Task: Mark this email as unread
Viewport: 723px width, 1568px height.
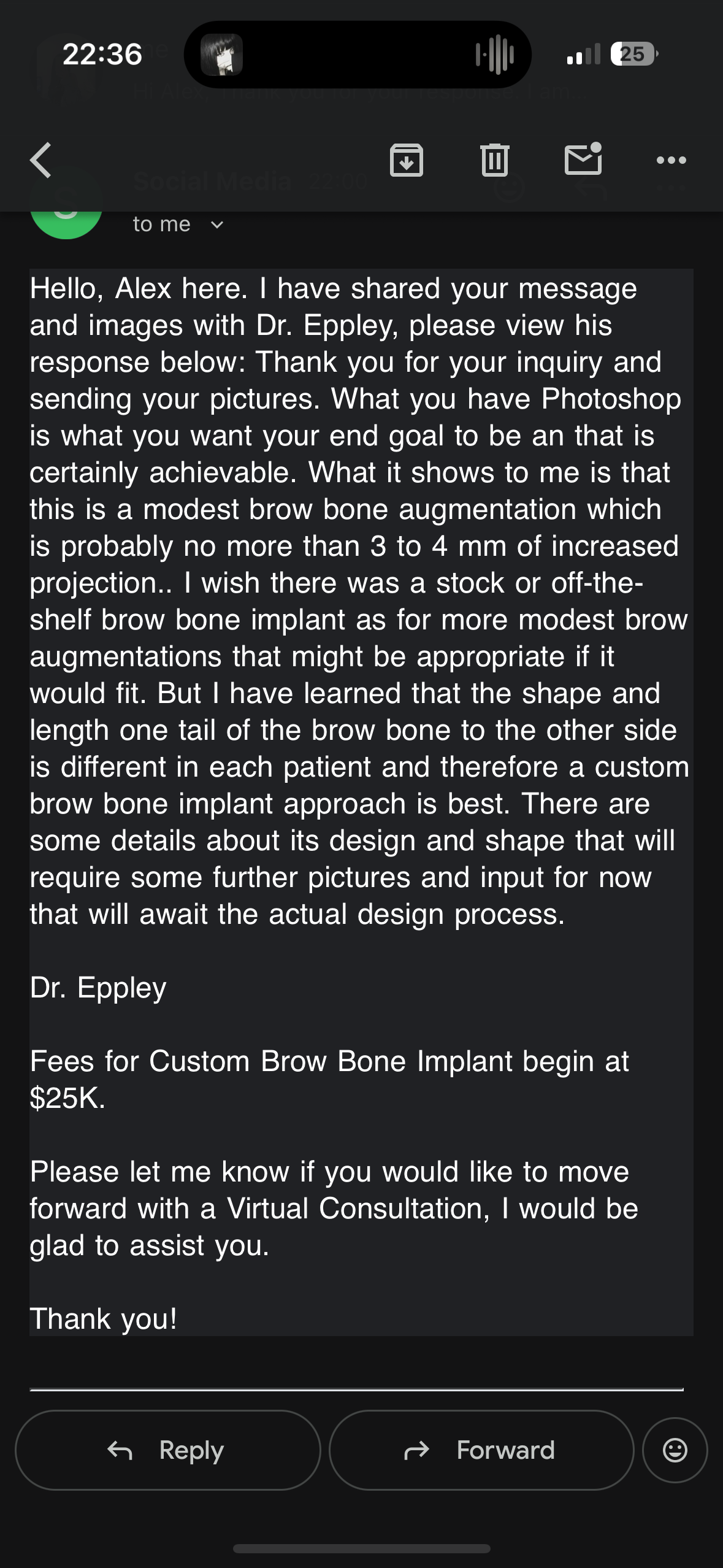Action: click(583, 159)
